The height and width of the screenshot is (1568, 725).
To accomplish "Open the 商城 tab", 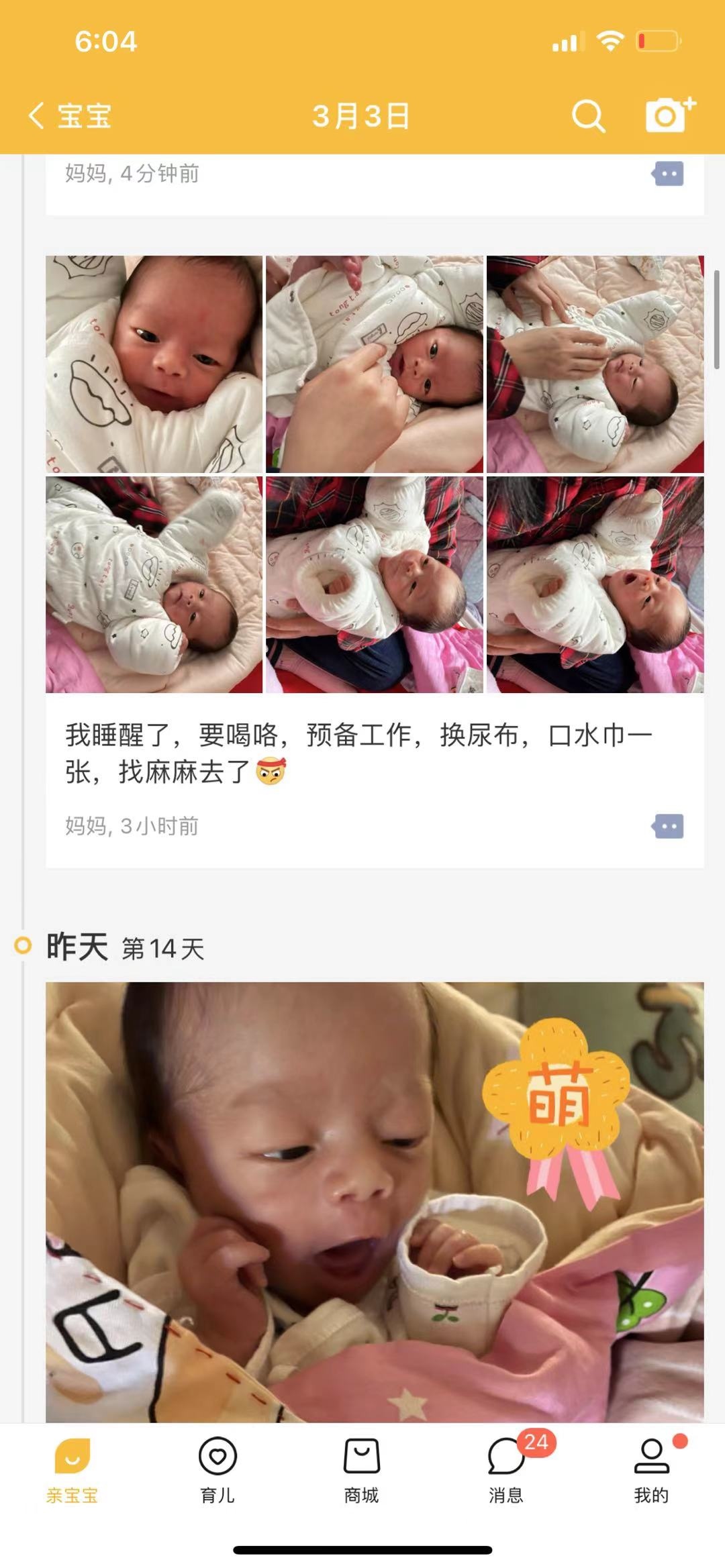I will coord(362,1468).
